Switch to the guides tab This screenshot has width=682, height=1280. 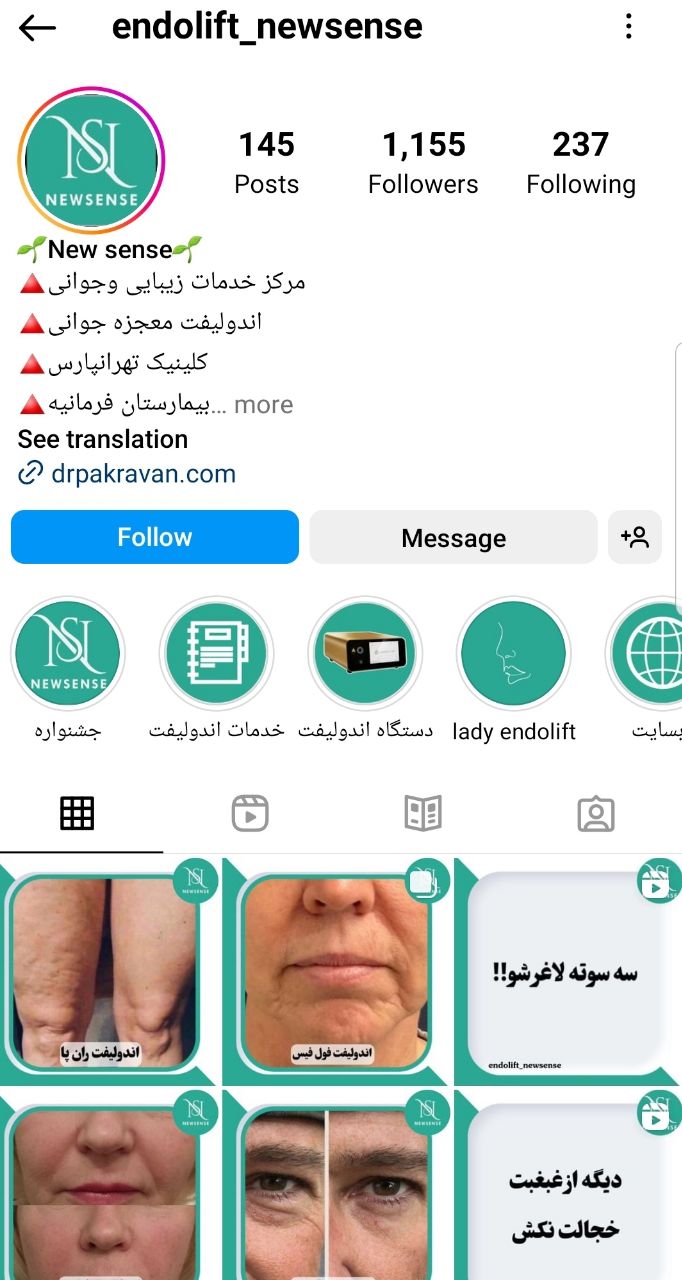(423, 814)
